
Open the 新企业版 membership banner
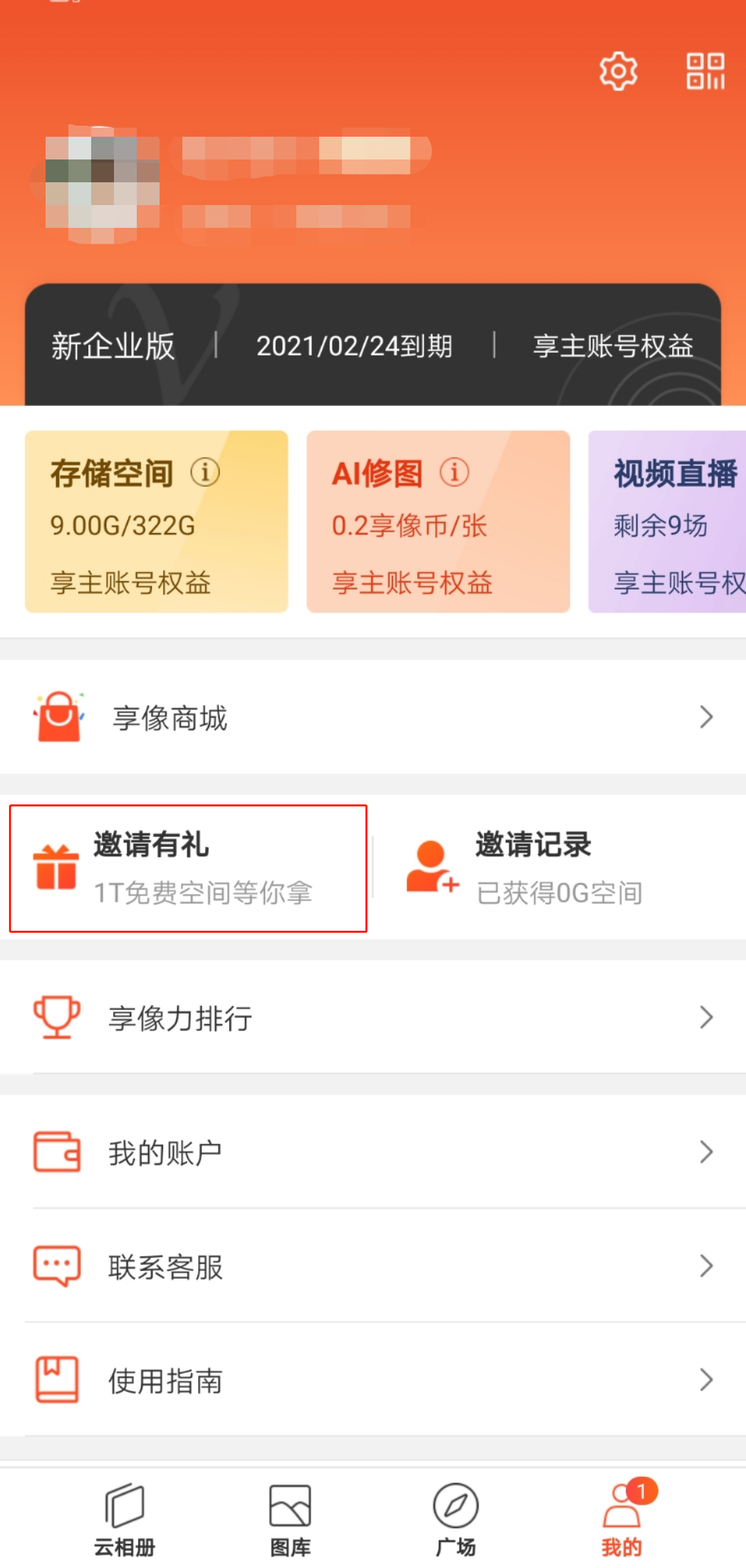coord(373,345)
